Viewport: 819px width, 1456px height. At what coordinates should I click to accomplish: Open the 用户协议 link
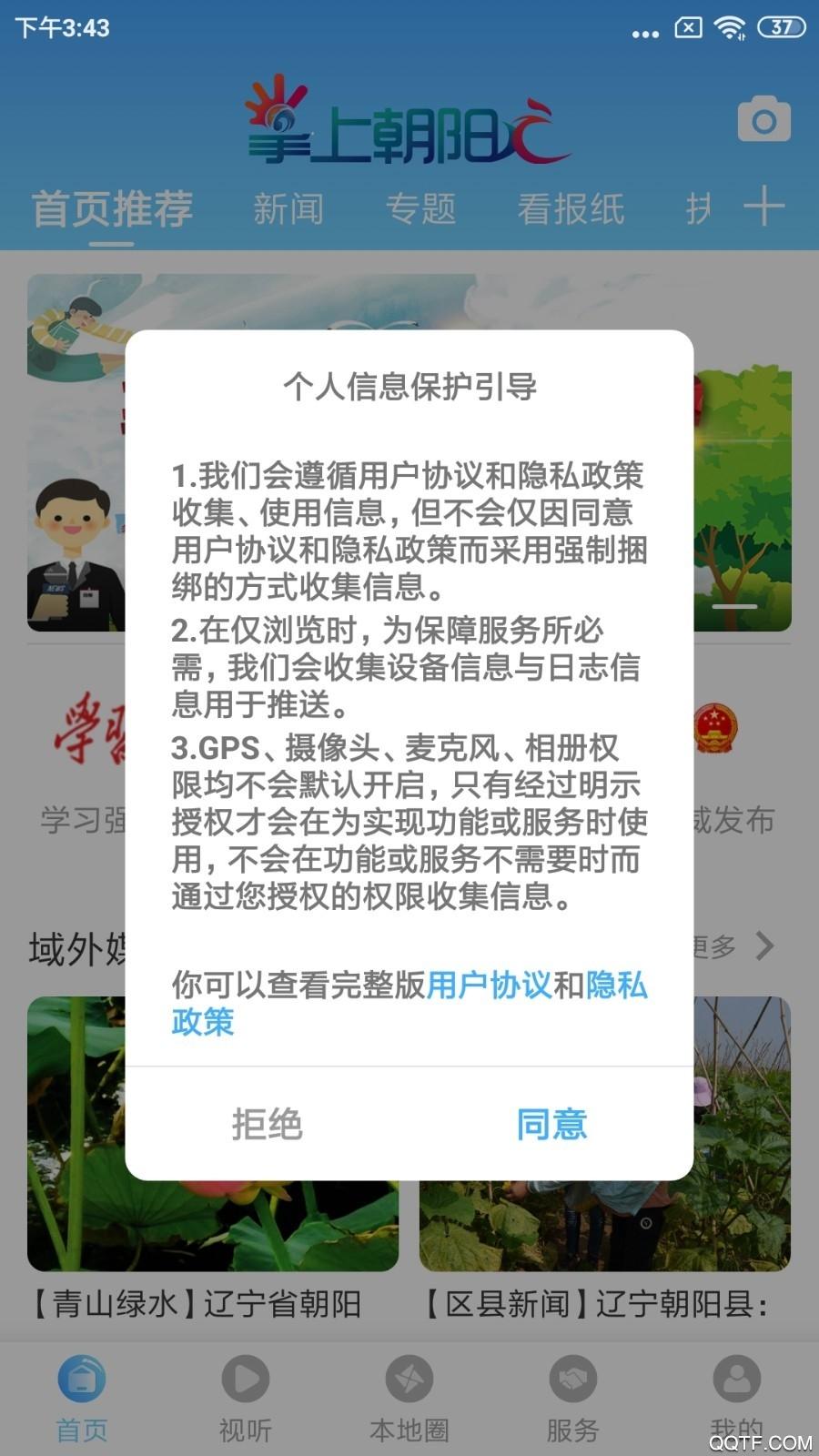[x=490, y=985]
